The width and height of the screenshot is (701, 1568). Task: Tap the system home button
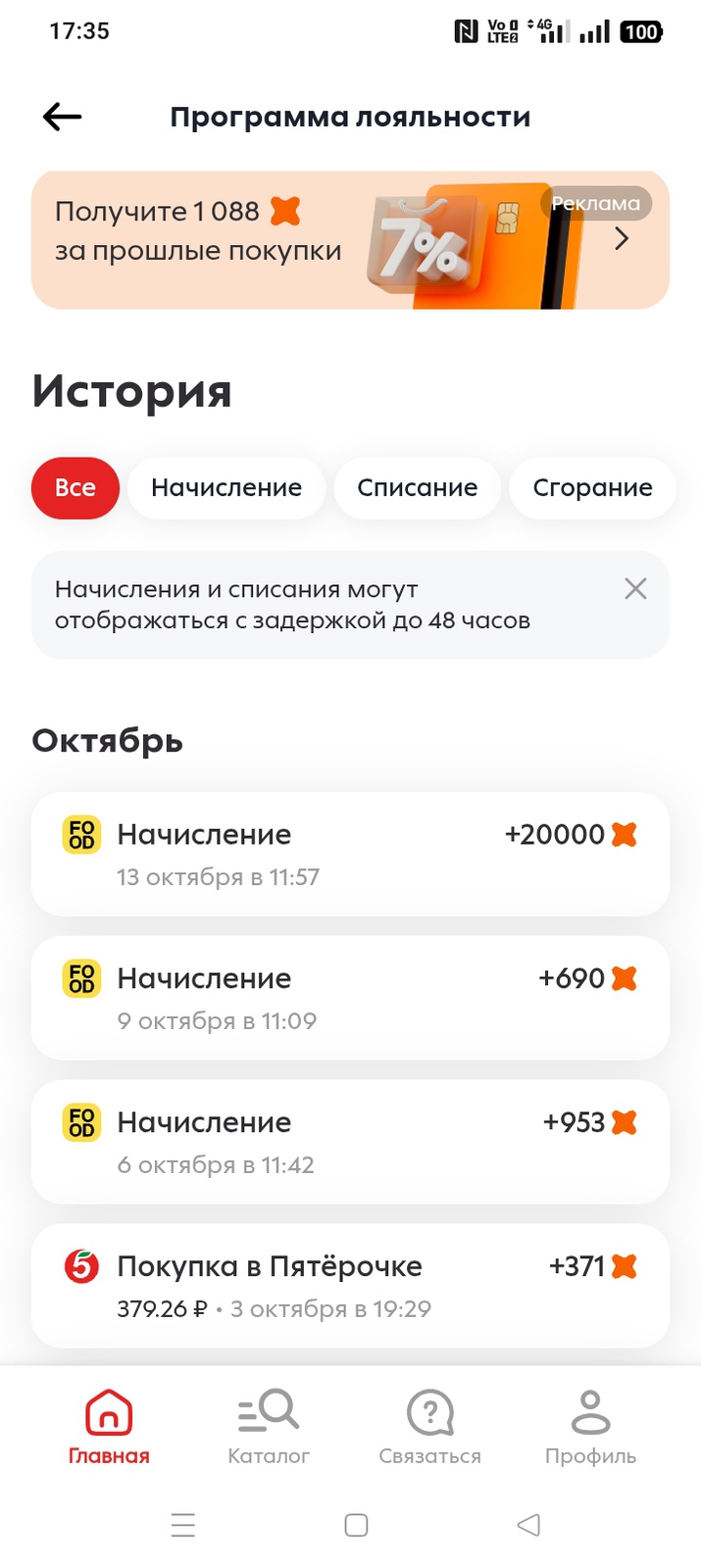coord(356,1525)
